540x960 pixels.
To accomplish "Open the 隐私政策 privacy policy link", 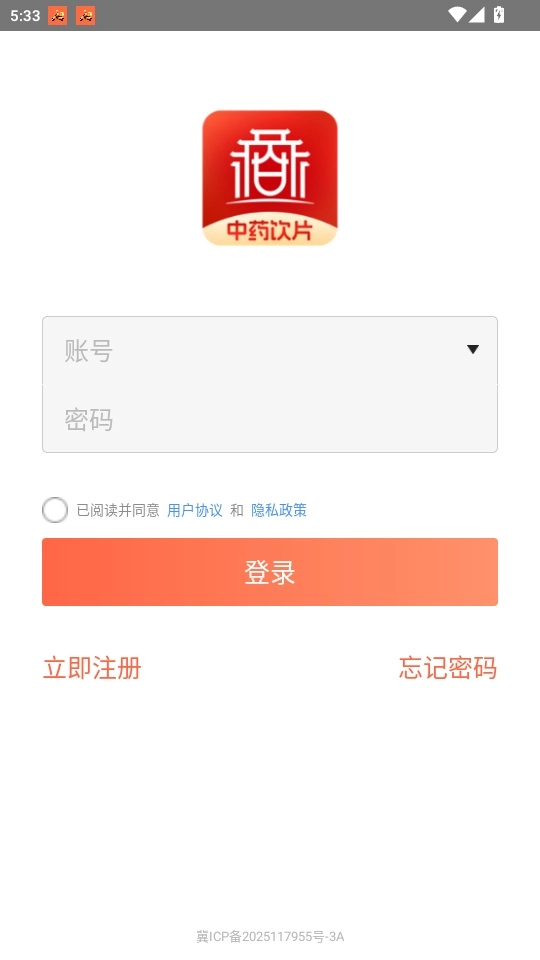I will pos(279,511).
